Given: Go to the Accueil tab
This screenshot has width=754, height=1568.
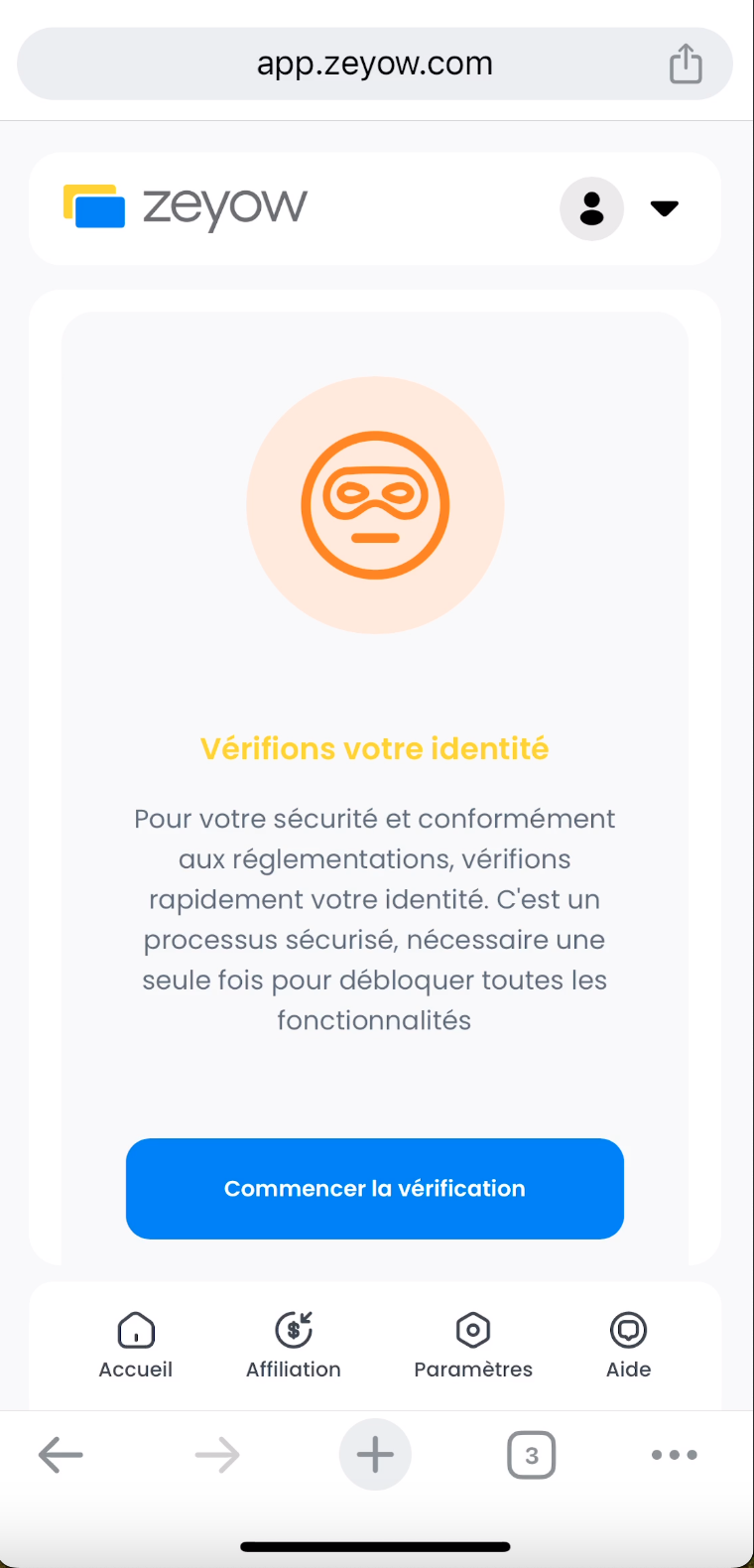Looking at the screenshot, I should click(x=136, y=1346).
